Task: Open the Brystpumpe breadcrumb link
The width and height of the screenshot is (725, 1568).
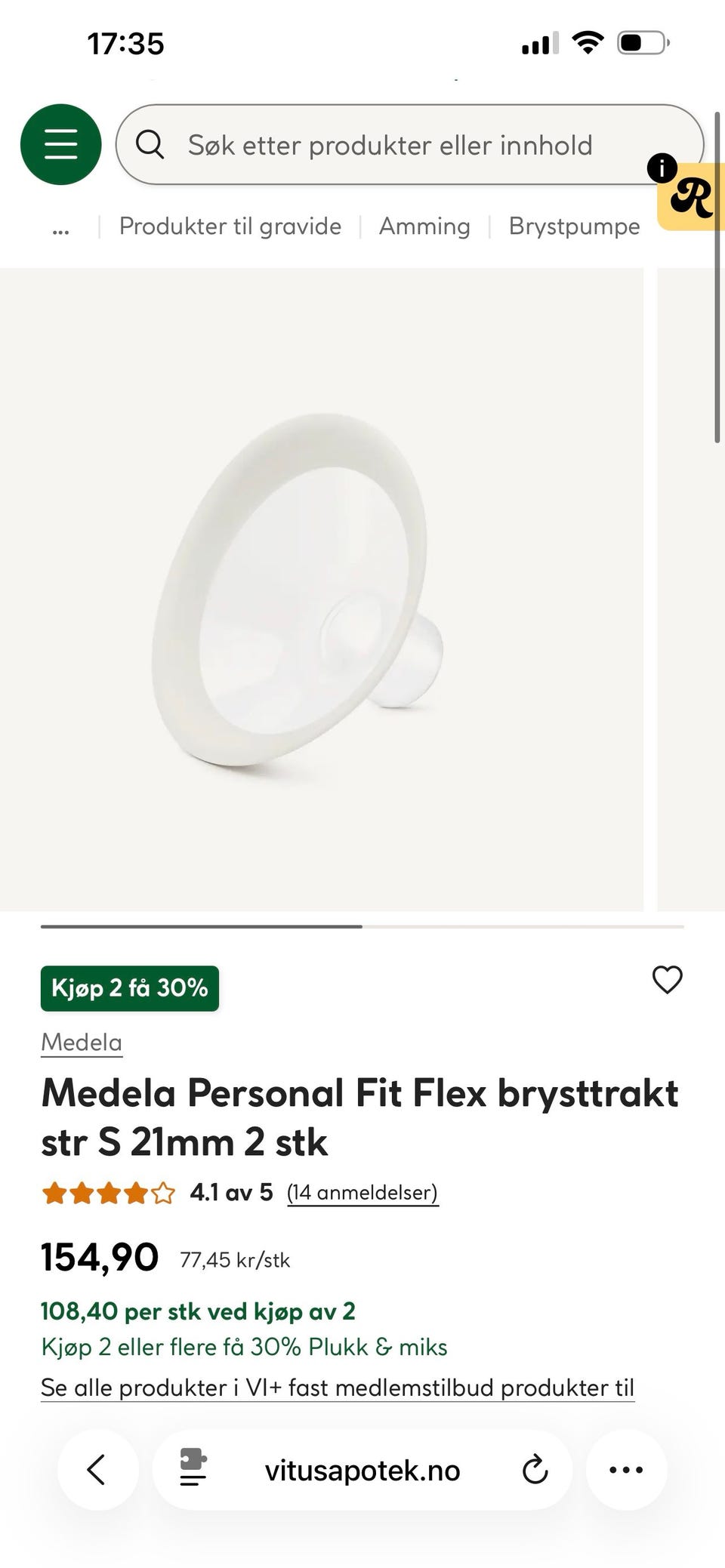Action: pyautogui.click(x=574, y=226)
